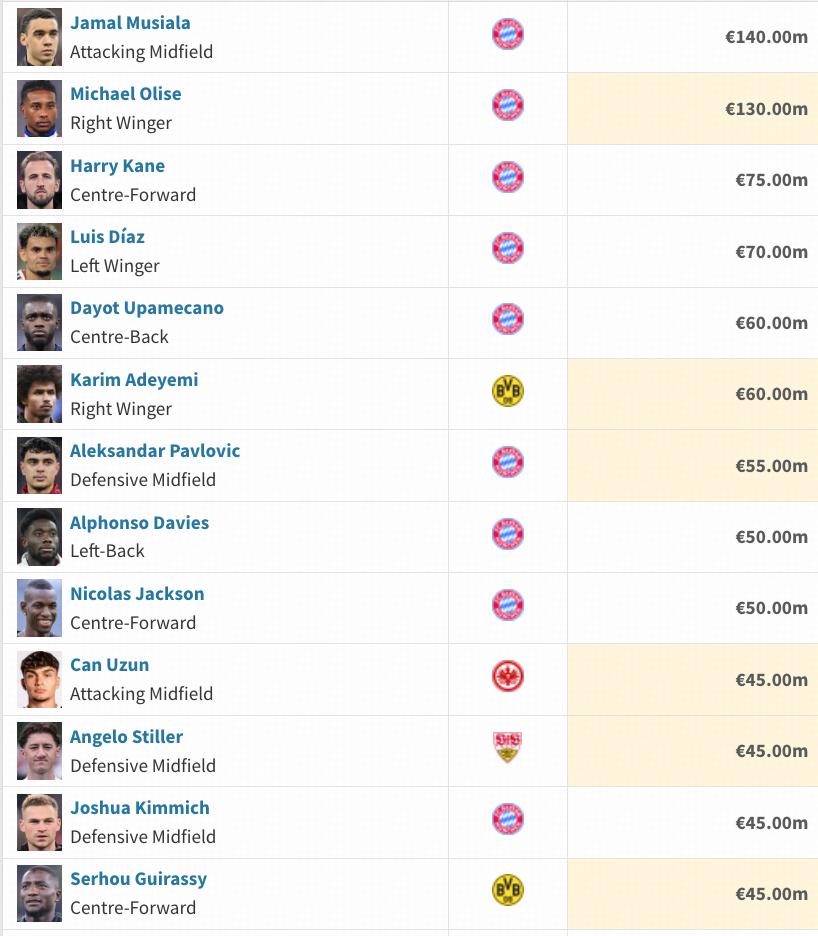Open Dortmund club badge in Adeyemi's row
Screen dimensions: 818x936
click(508, 392)
